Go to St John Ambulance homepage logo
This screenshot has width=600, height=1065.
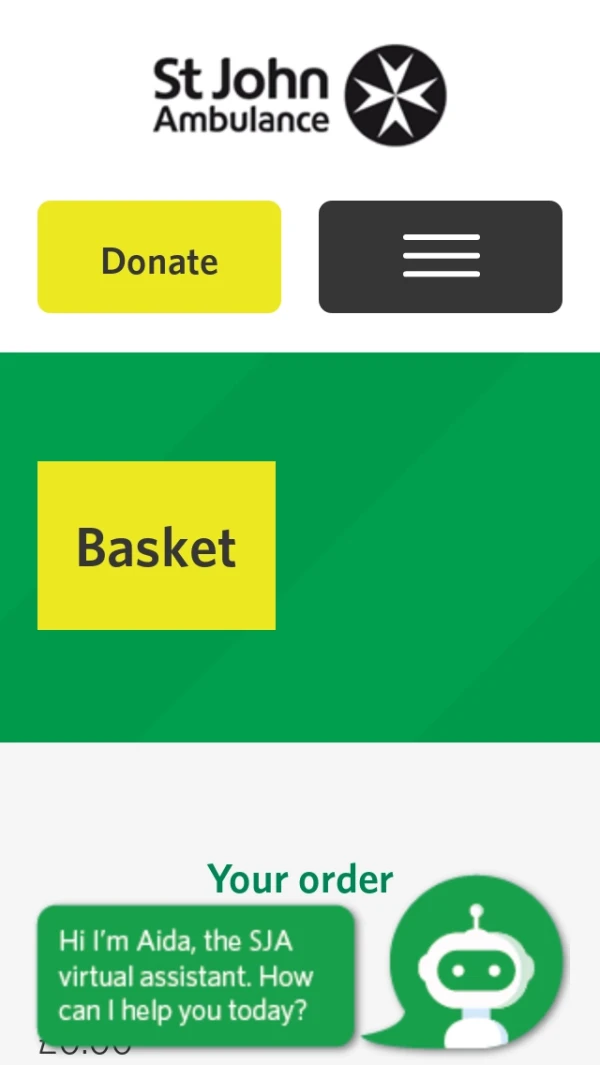coord(299,95)
